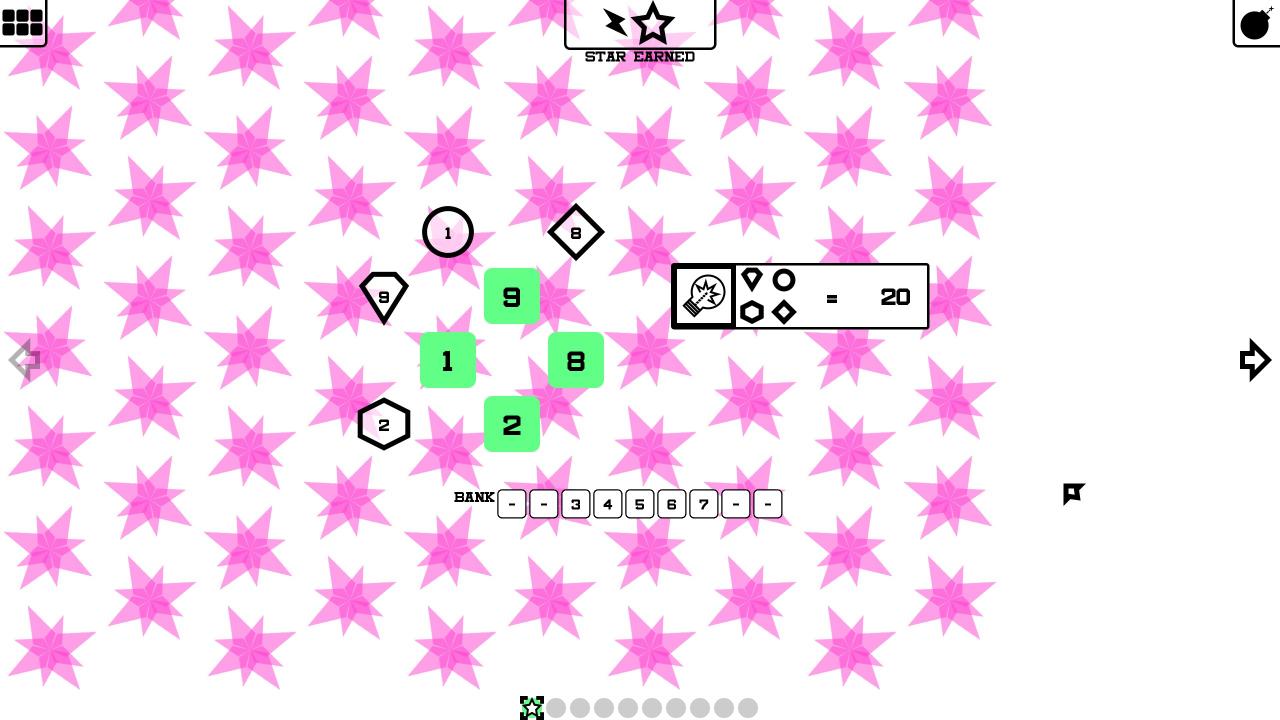This screenshot has height=720, width=1280.
Task: Pick number 7 from the bank
Action: coord(703,504)
